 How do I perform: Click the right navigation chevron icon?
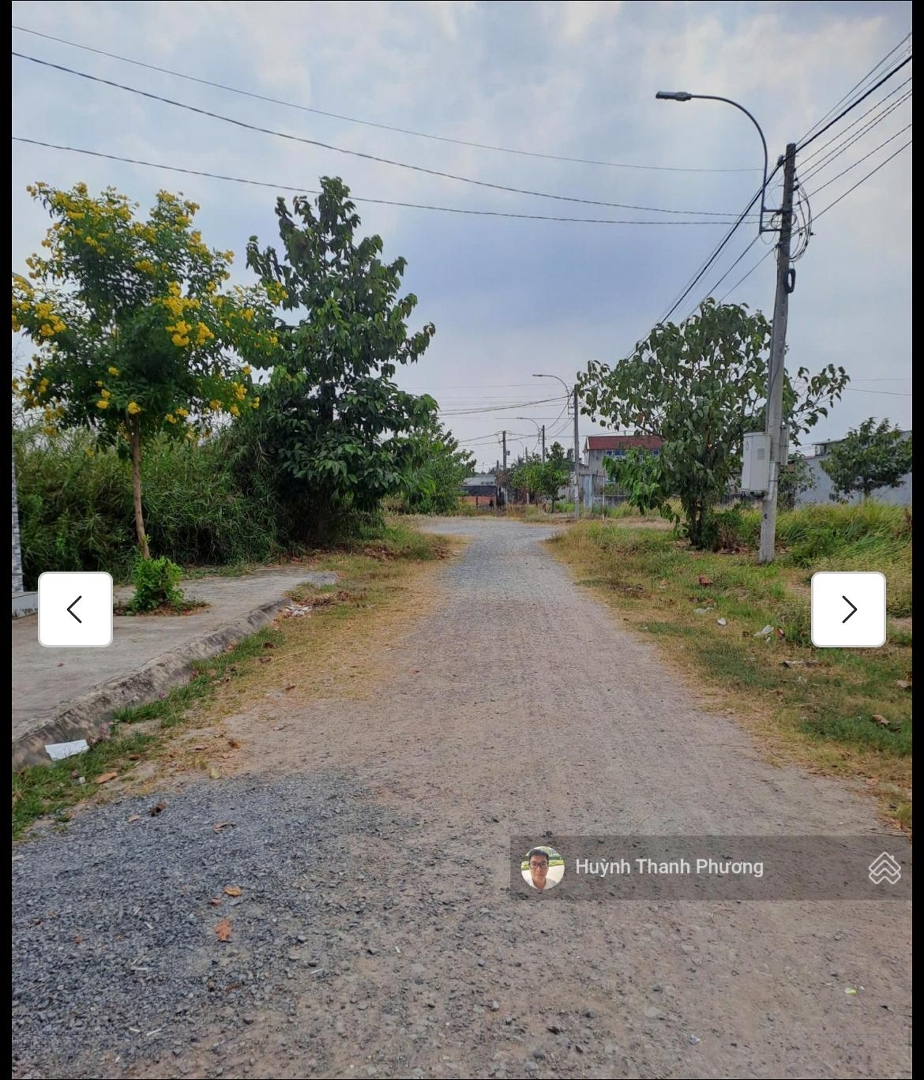click(848, 608)
